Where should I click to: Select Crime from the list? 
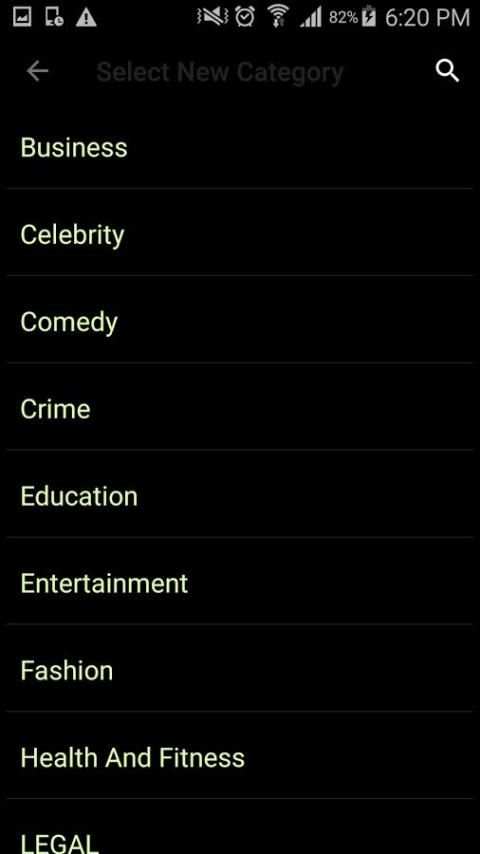tap(240, 409)
